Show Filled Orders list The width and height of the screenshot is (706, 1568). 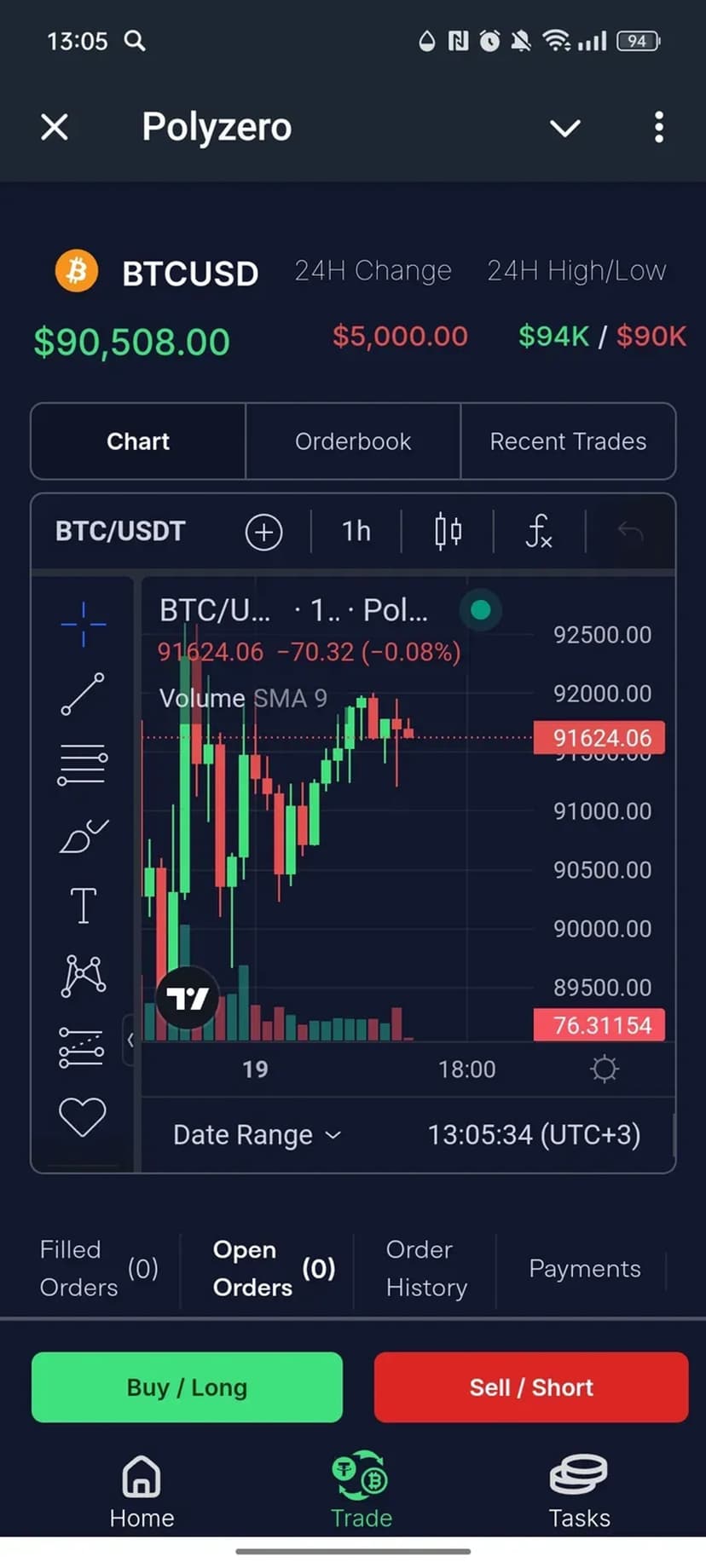tap(98, 1268)
